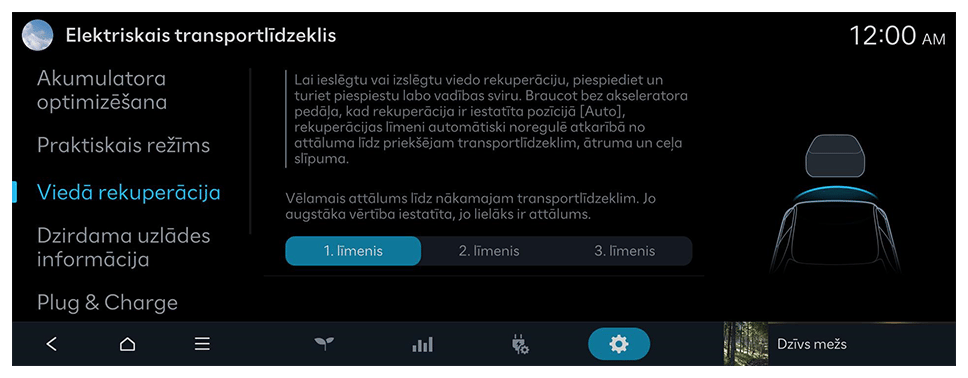Tap the gear settings tab

[x=619, y=344]
